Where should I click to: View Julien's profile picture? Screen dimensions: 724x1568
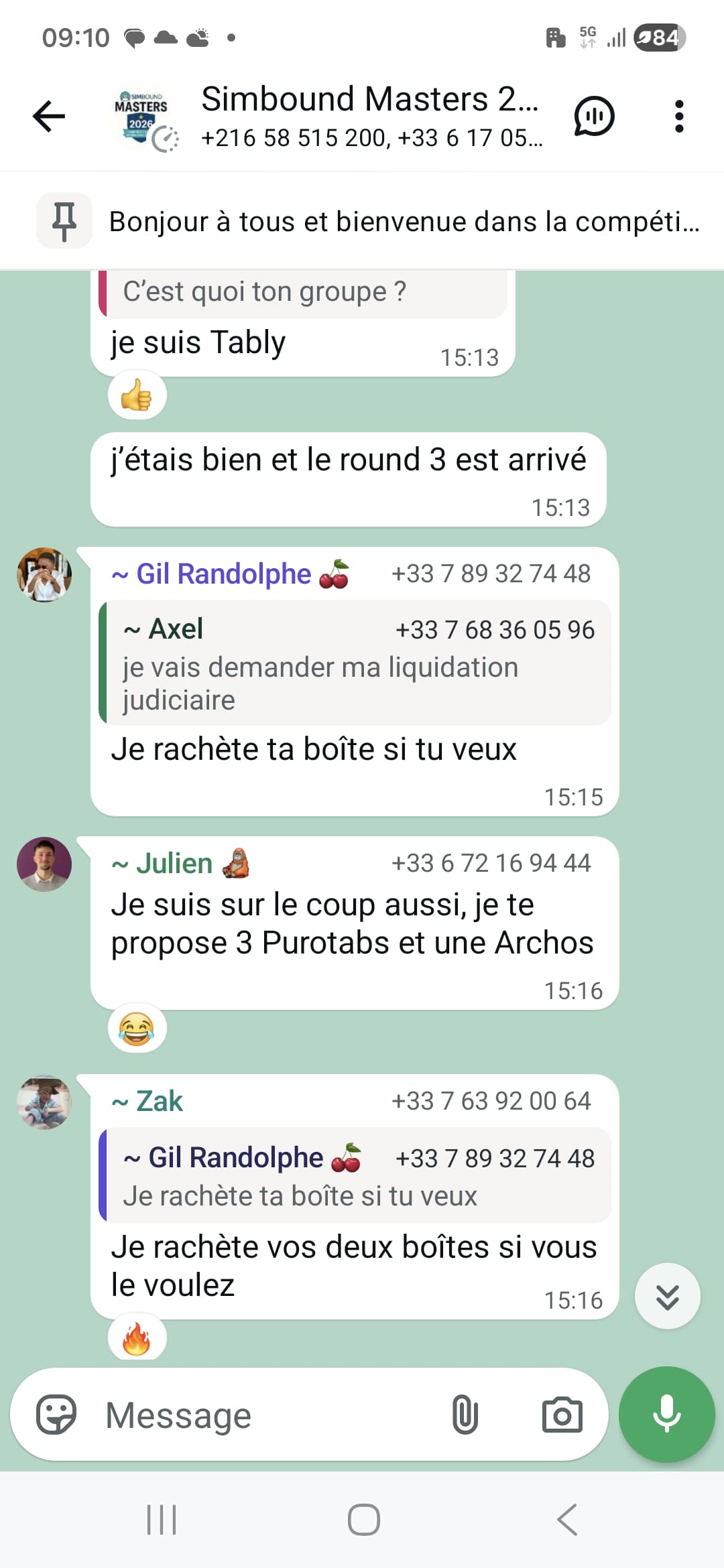click(x=44, y=864)
